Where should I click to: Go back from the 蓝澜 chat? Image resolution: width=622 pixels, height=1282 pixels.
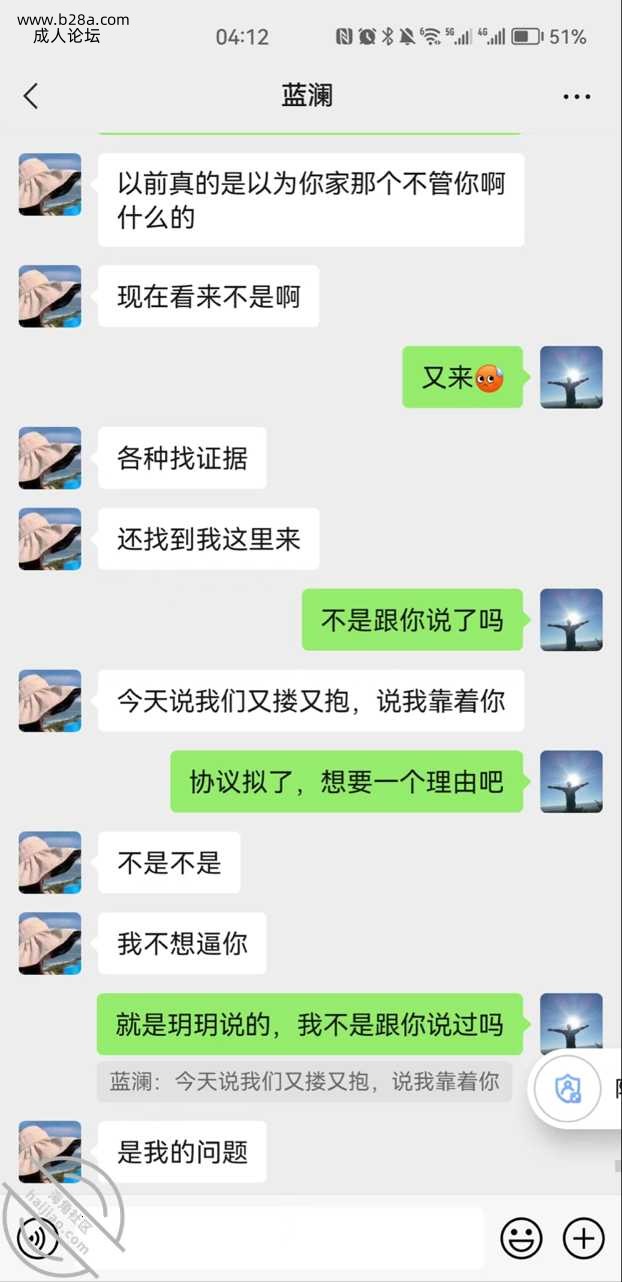click(x=31, y=96)
